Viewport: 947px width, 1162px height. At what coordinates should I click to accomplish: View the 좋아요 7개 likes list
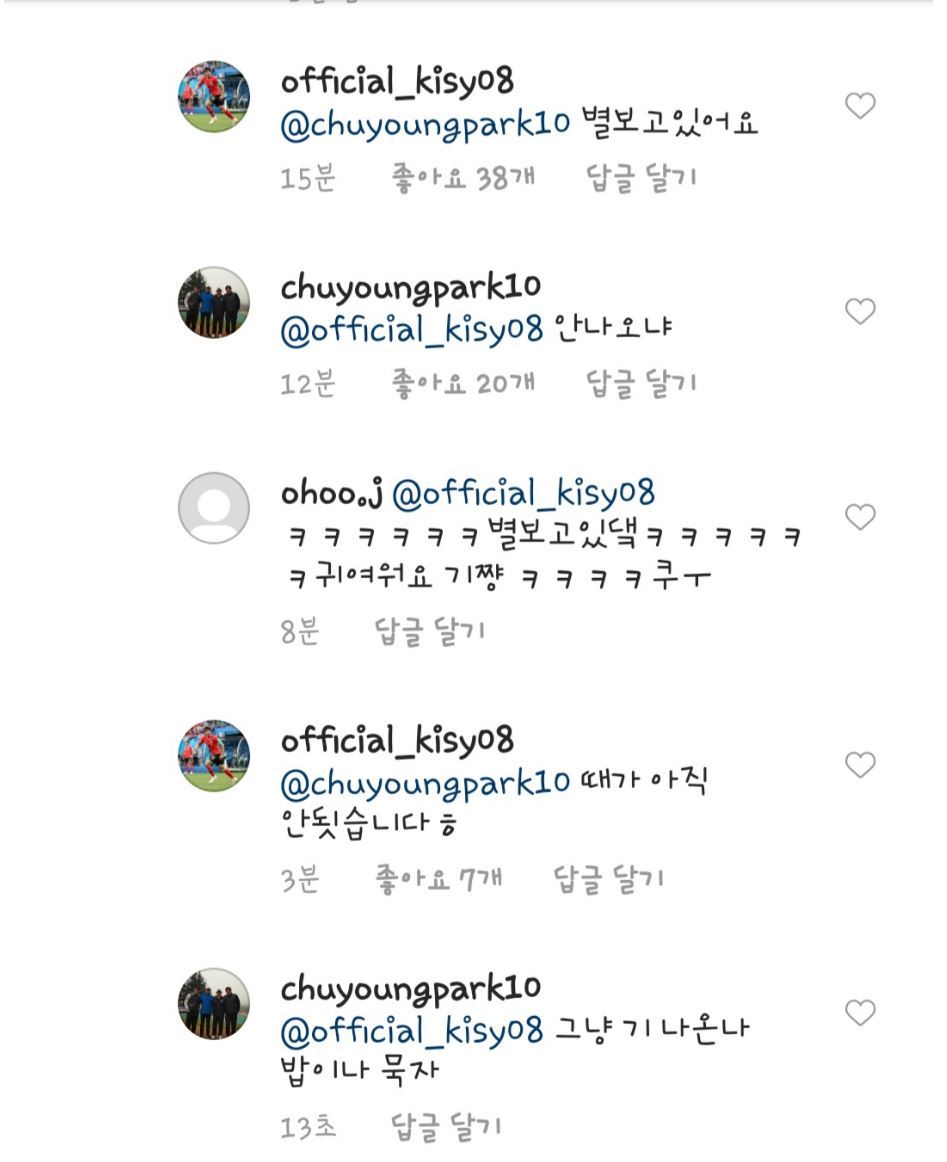click(x=439, y=880)
